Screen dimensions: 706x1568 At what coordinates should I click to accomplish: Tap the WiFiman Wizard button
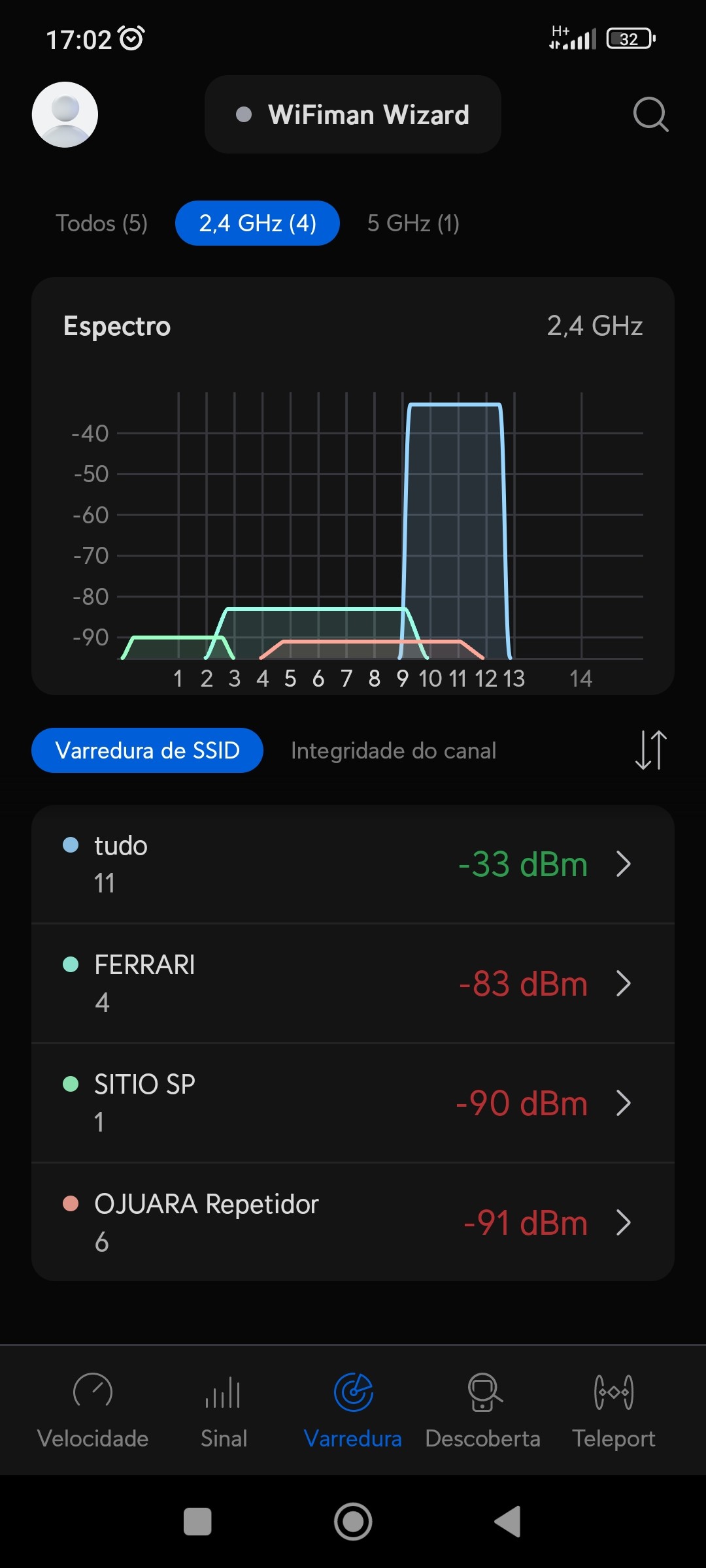tap(353, 114)
